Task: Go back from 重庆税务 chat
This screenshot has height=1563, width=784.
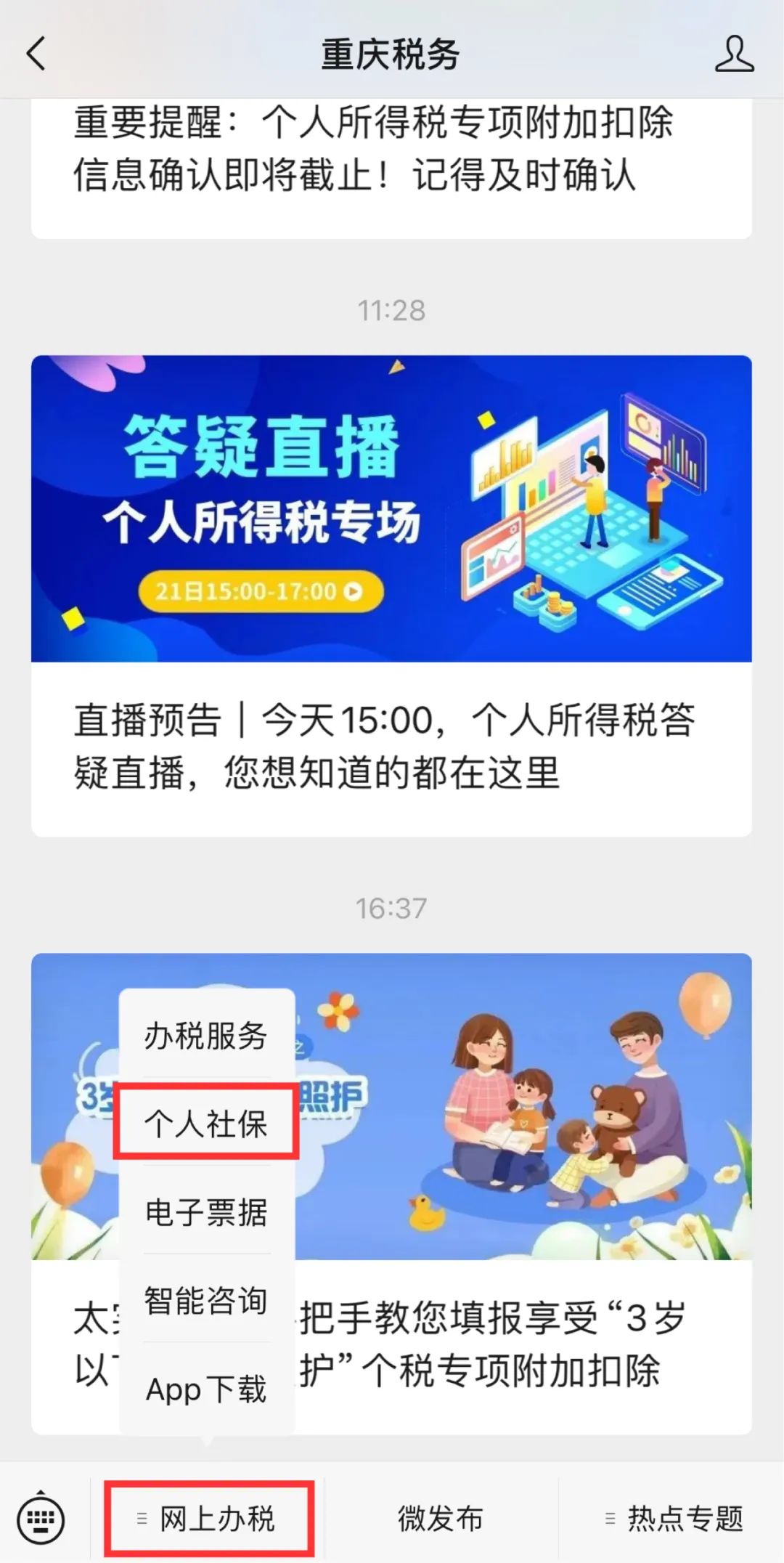Action: coord(36,54)
